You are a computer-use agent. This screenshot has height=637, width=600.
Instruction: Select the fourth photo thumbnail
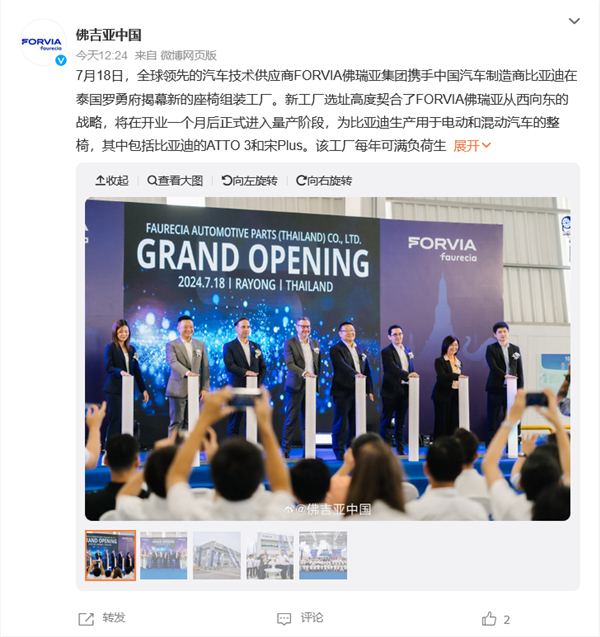(x=270, y=555)
